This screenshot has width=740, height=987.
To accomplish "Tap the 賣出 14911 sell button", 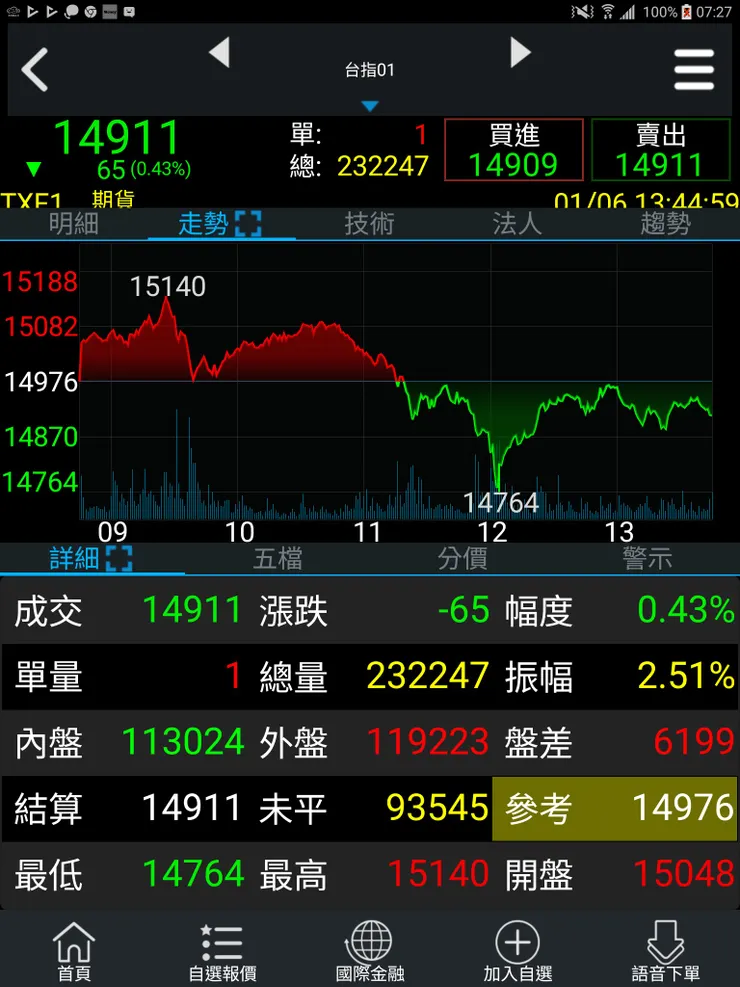I will click(660, 150).
